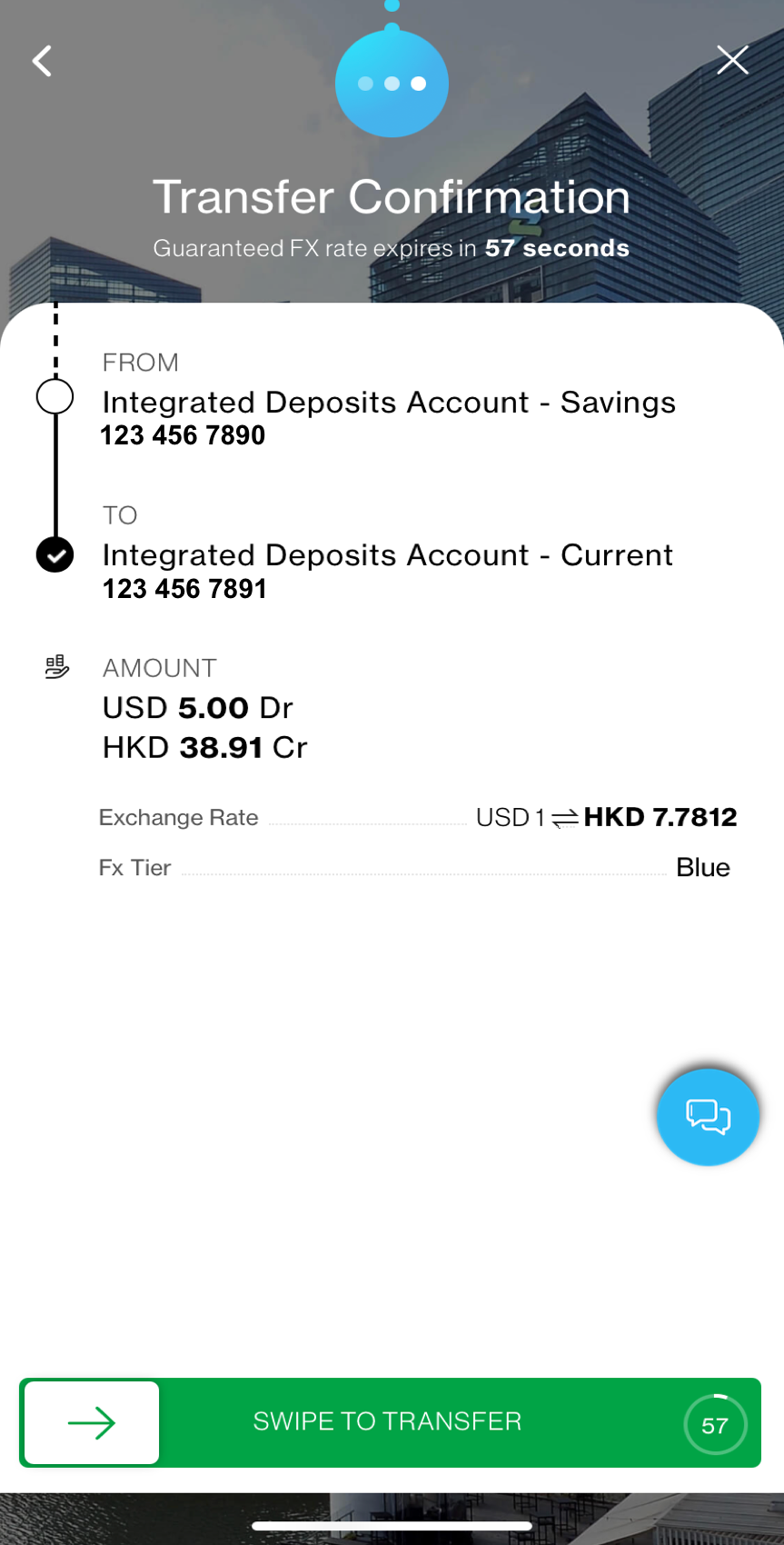
Task: Expand the Exchange Rate details row
Action: 391,817
